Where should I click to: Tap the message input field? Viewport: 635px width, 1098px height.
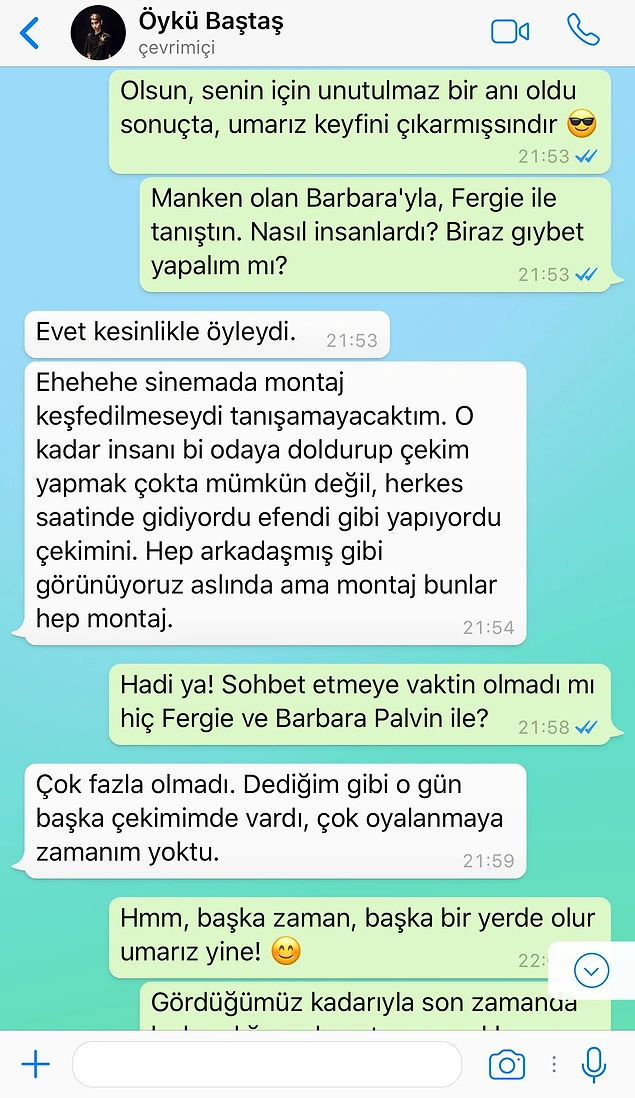(x=267, y=1064)
